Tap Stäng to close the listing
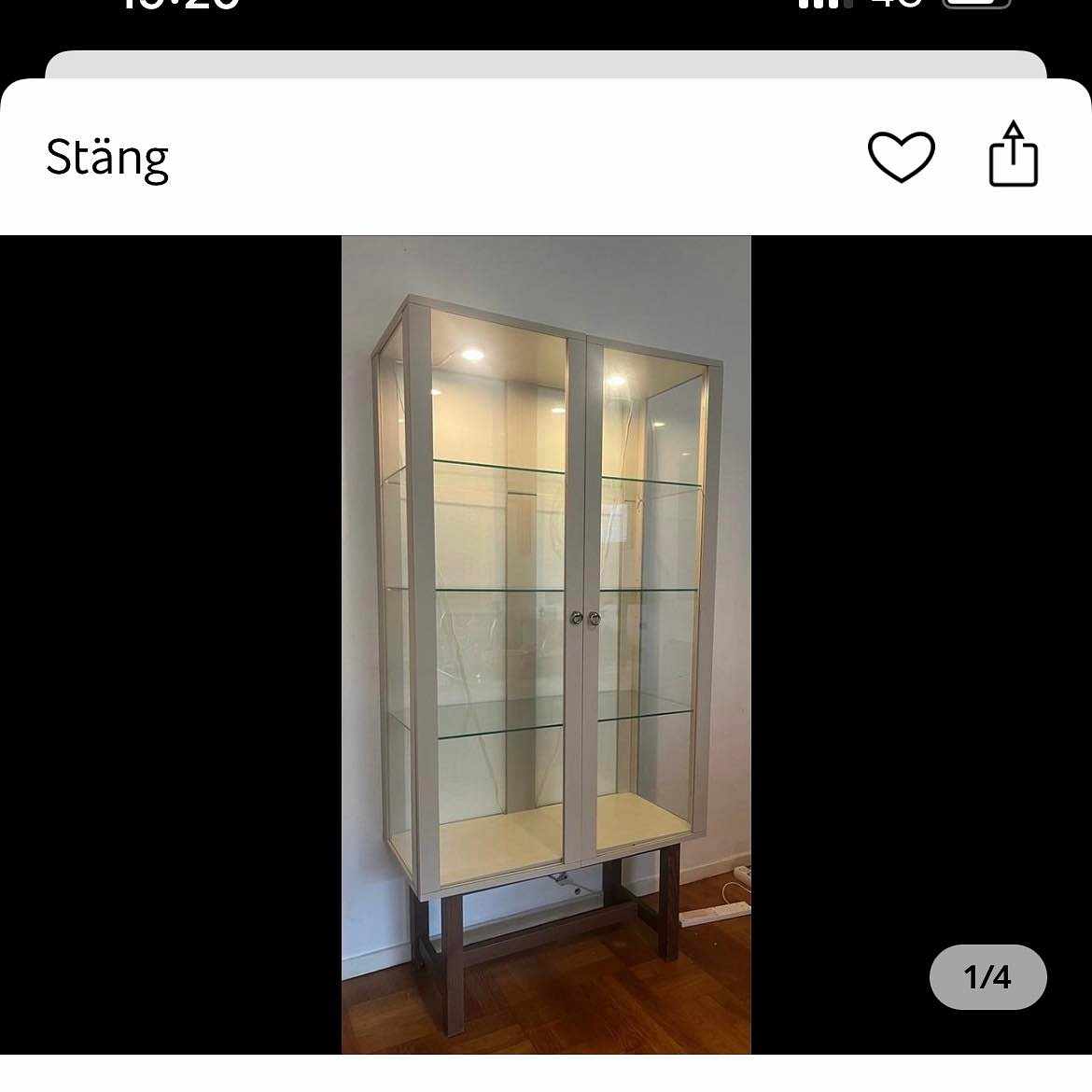Screen dimensions: 1092x1092 pos(107,158)
